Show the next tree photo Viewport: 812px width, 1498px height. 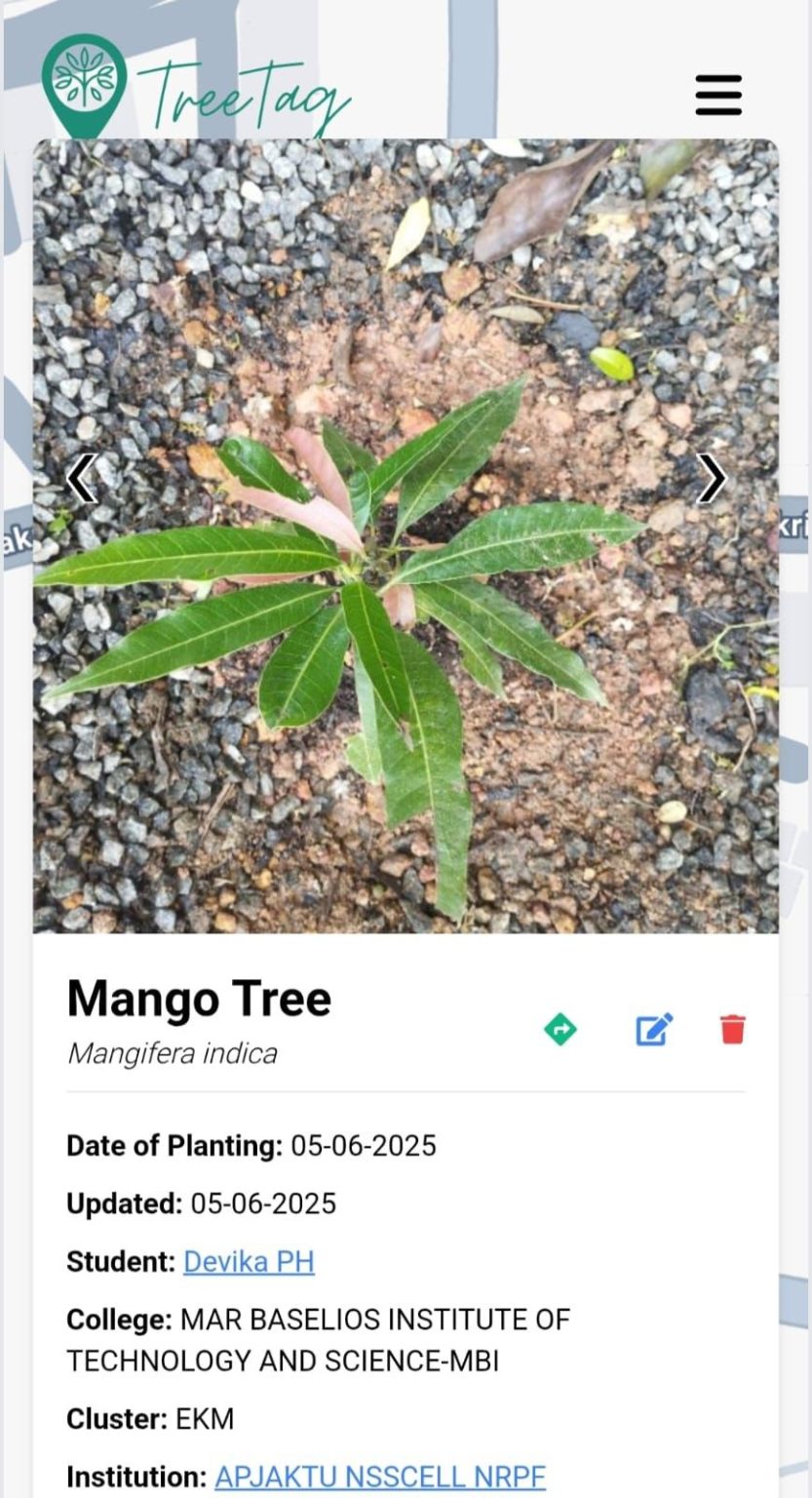click(x=713, y=478)
